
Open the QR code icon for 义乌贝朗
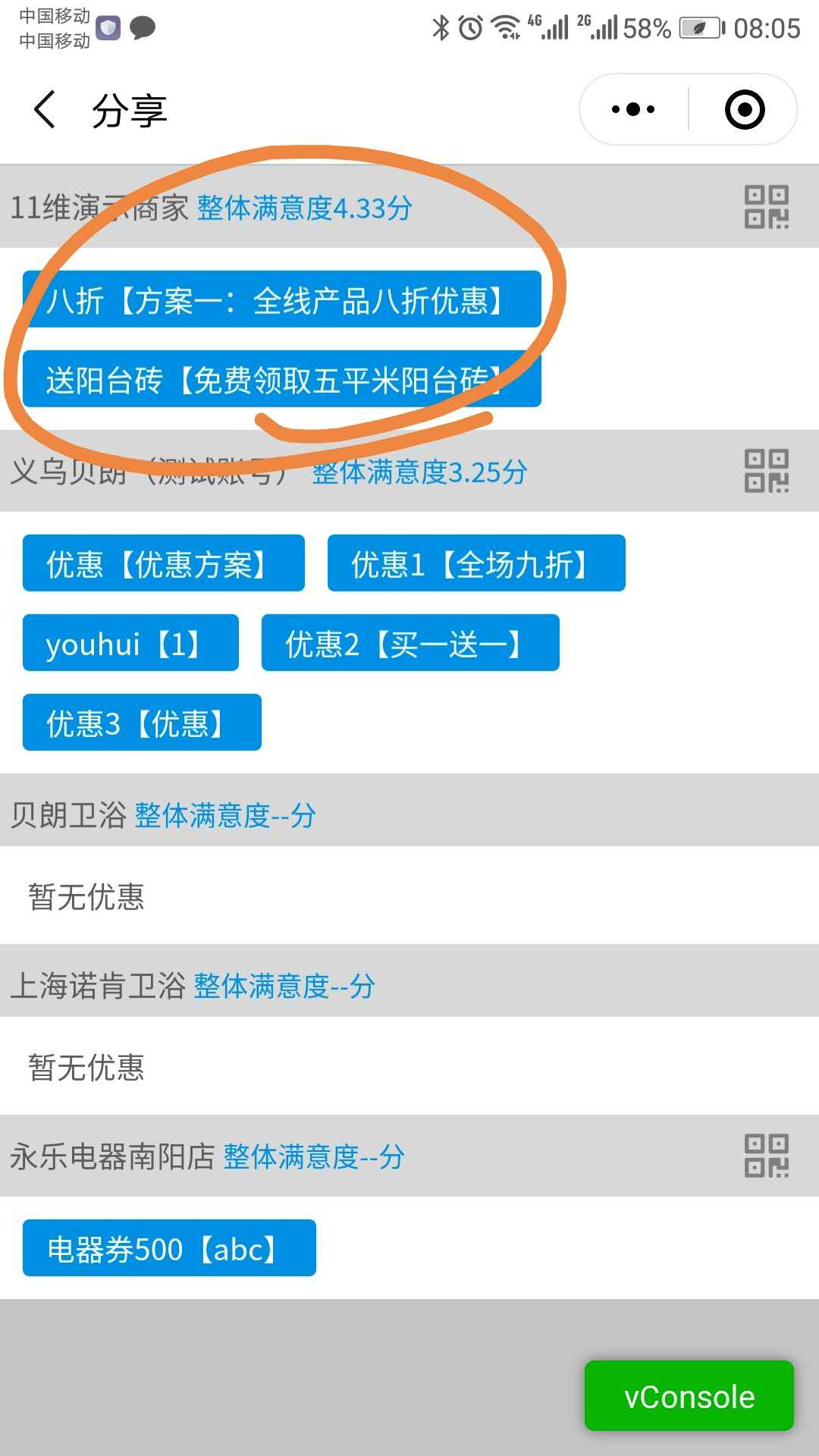point(766,471)
